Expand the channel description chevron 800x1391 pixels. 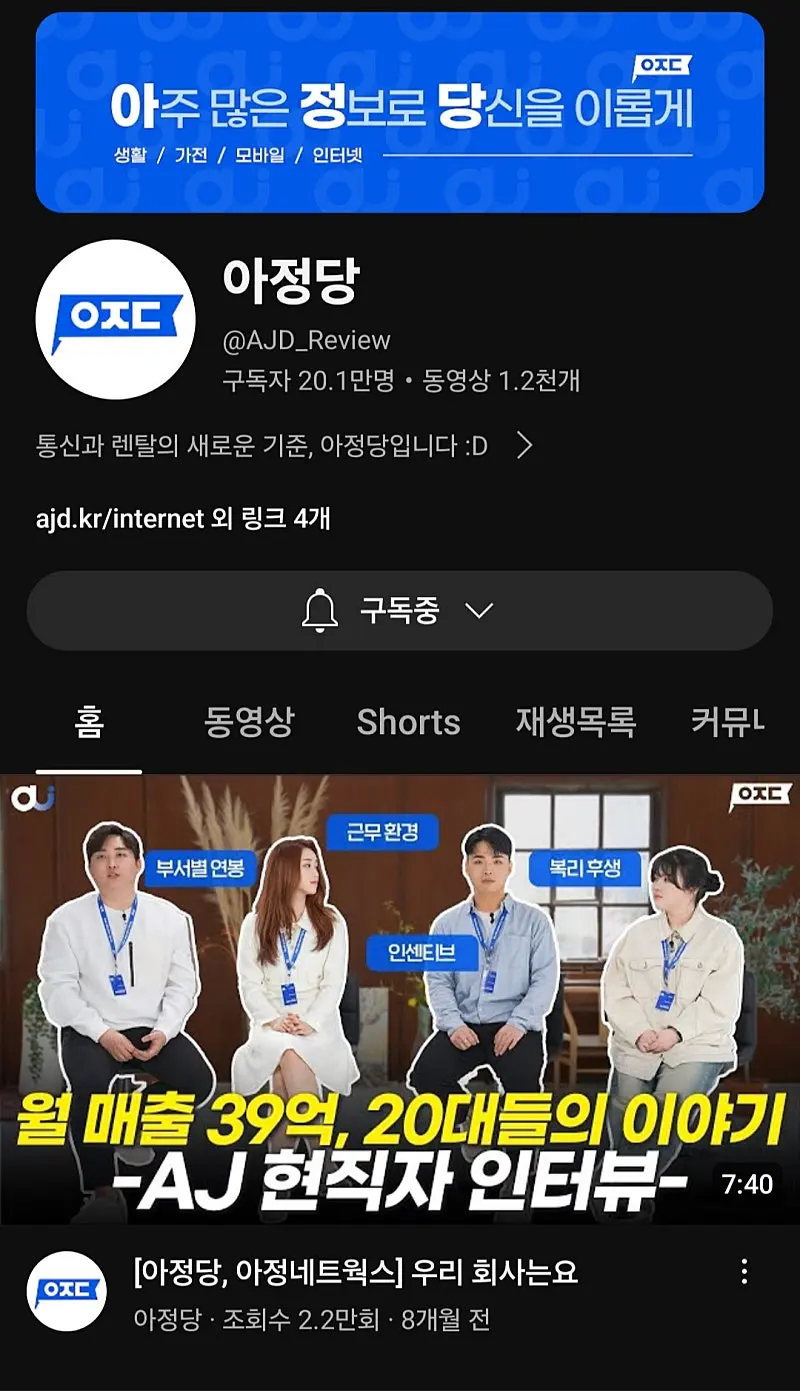point(524,445)
